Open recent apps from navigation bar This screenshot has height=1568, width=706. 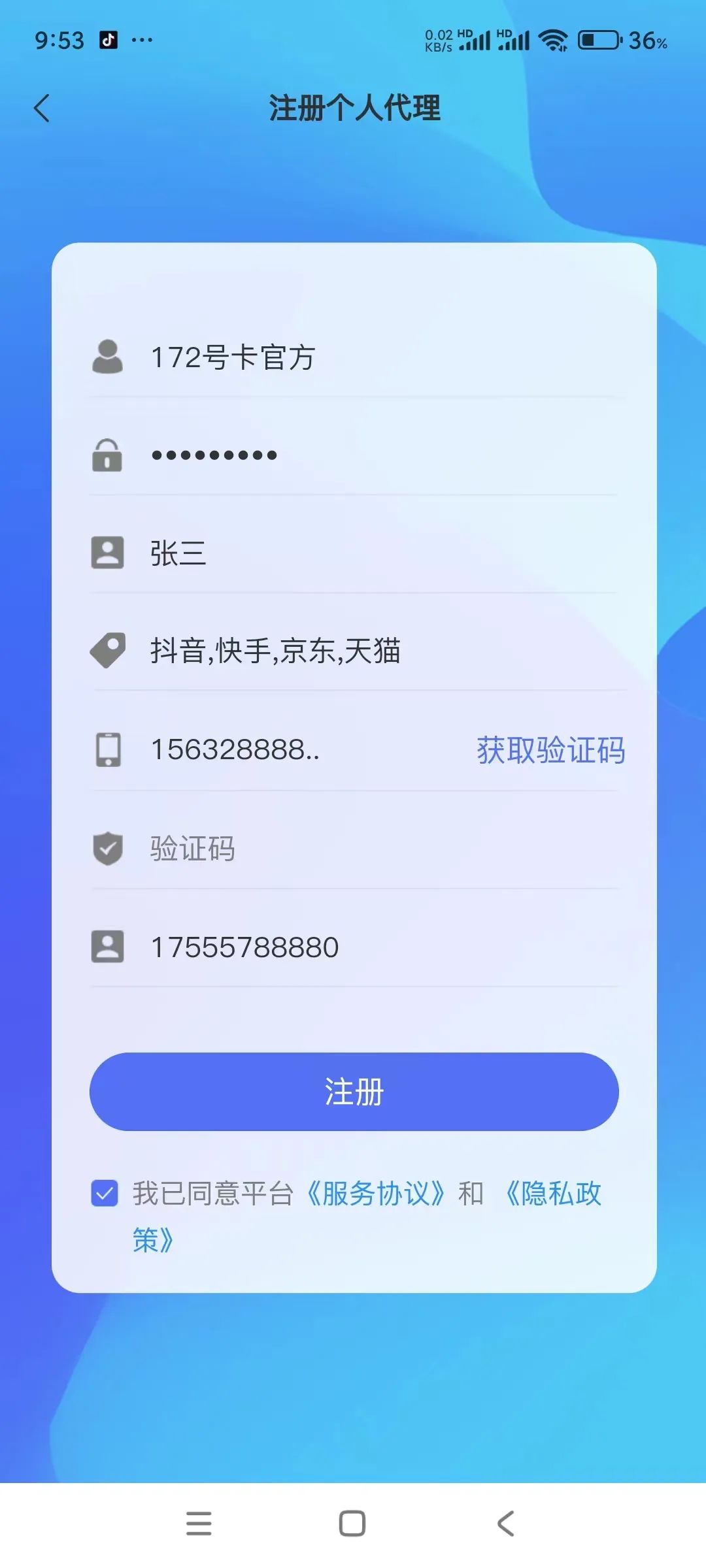click(x=199, y=1523)
